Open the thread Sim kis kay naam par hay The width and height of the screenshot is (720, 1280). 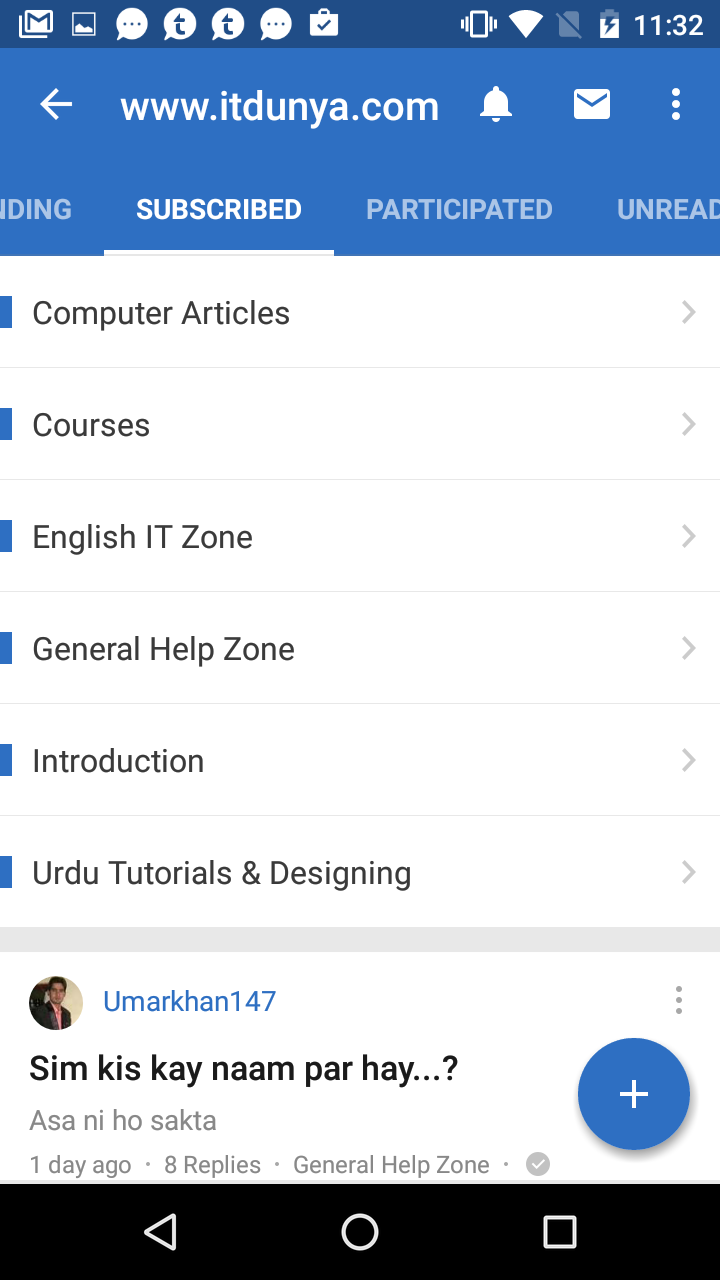coord(243,1069)
